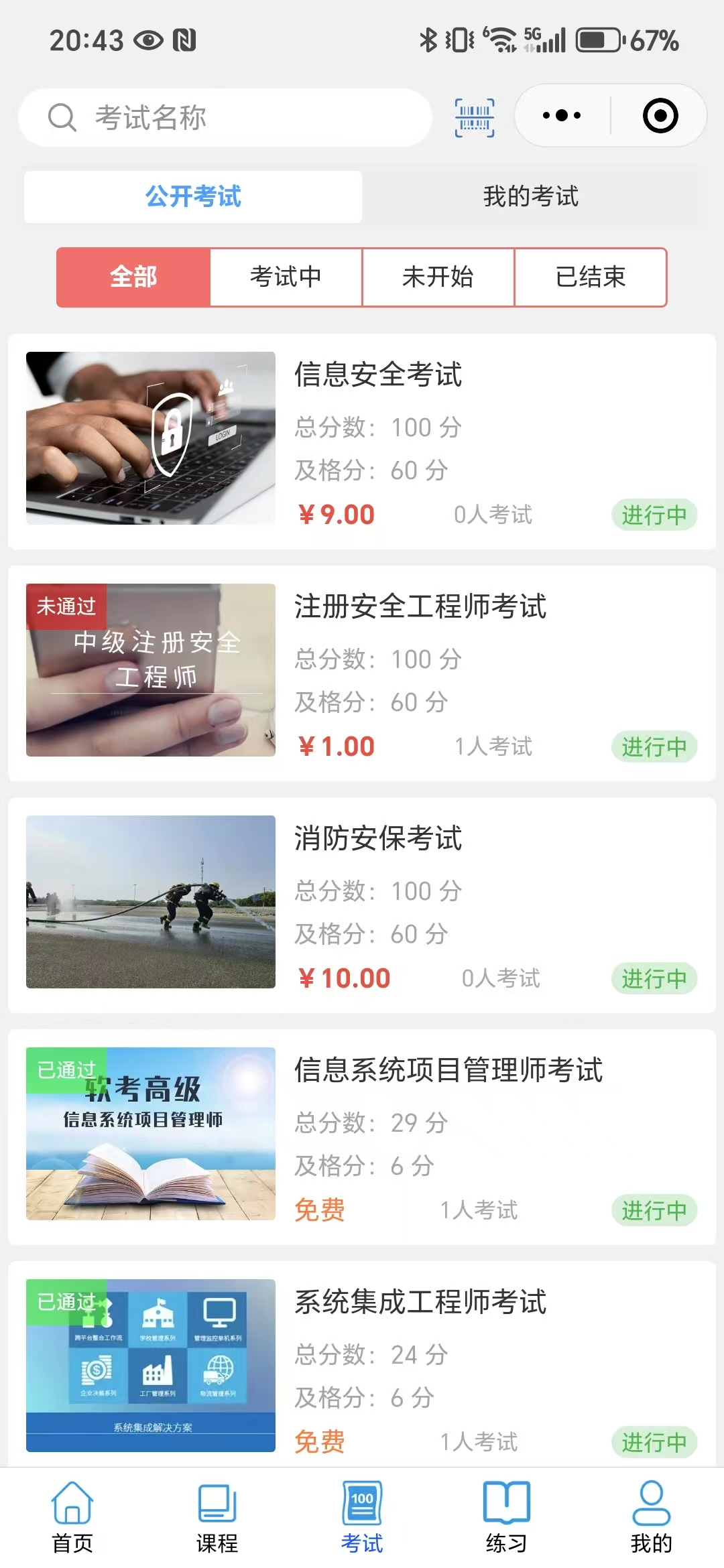The width and height of the screenshot is (724, 1568).
Task: Show 未开始 exams
Action: (438, 277)
